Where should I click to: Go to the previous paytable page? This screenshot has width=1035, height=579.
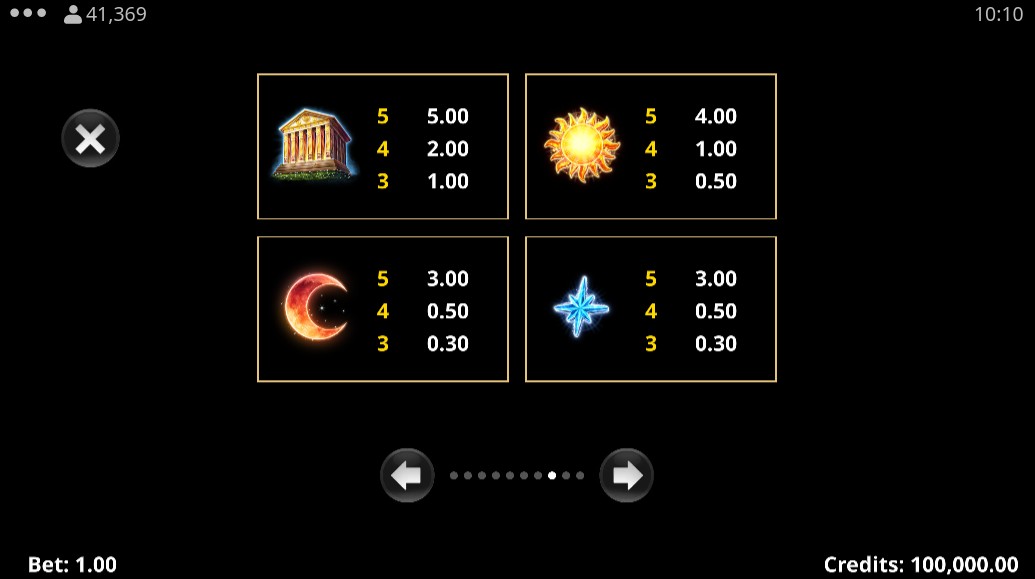click(407, 476)
